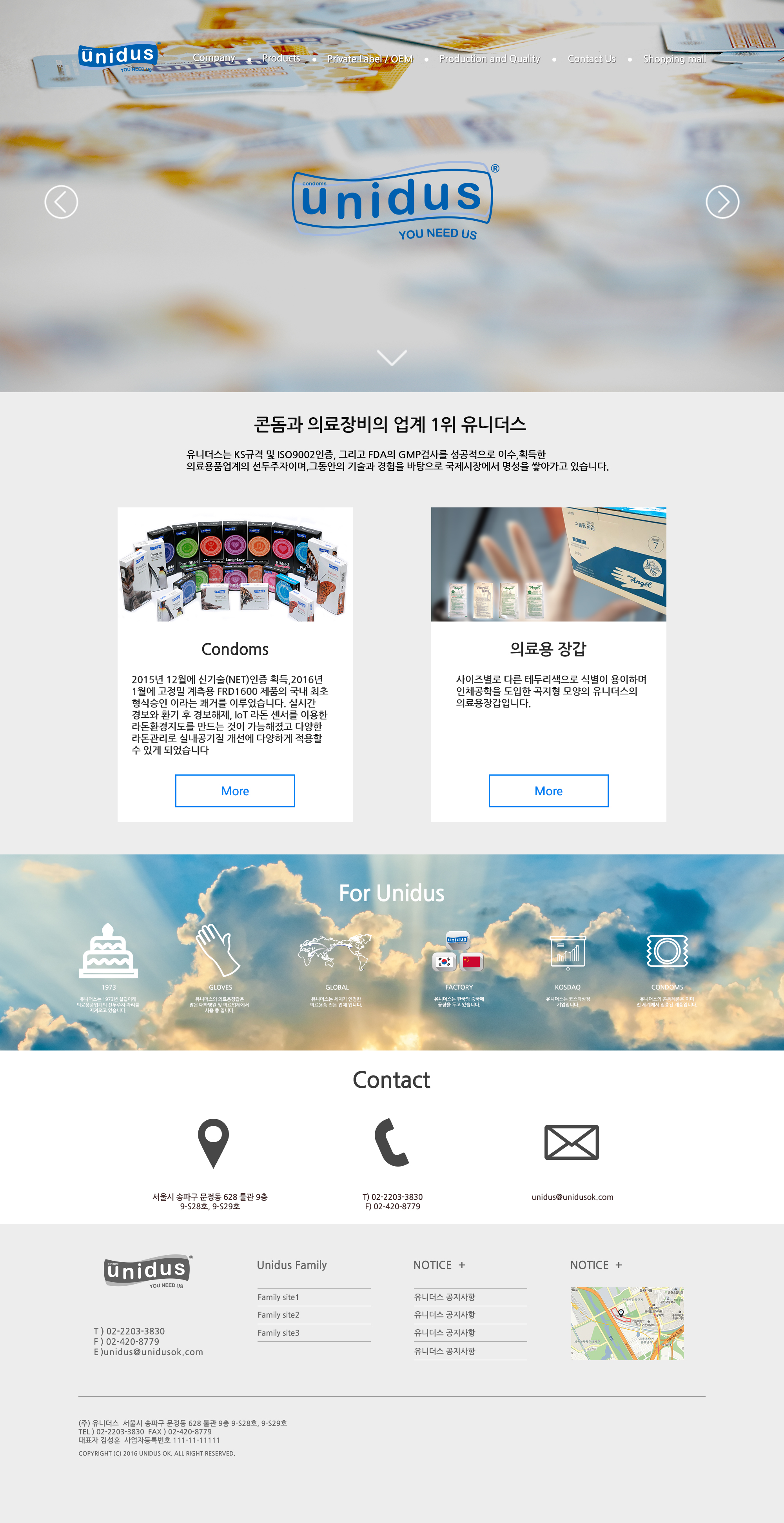Go to Private Label / OEM page
The image size is (784, 1523).
coord(370,58)
